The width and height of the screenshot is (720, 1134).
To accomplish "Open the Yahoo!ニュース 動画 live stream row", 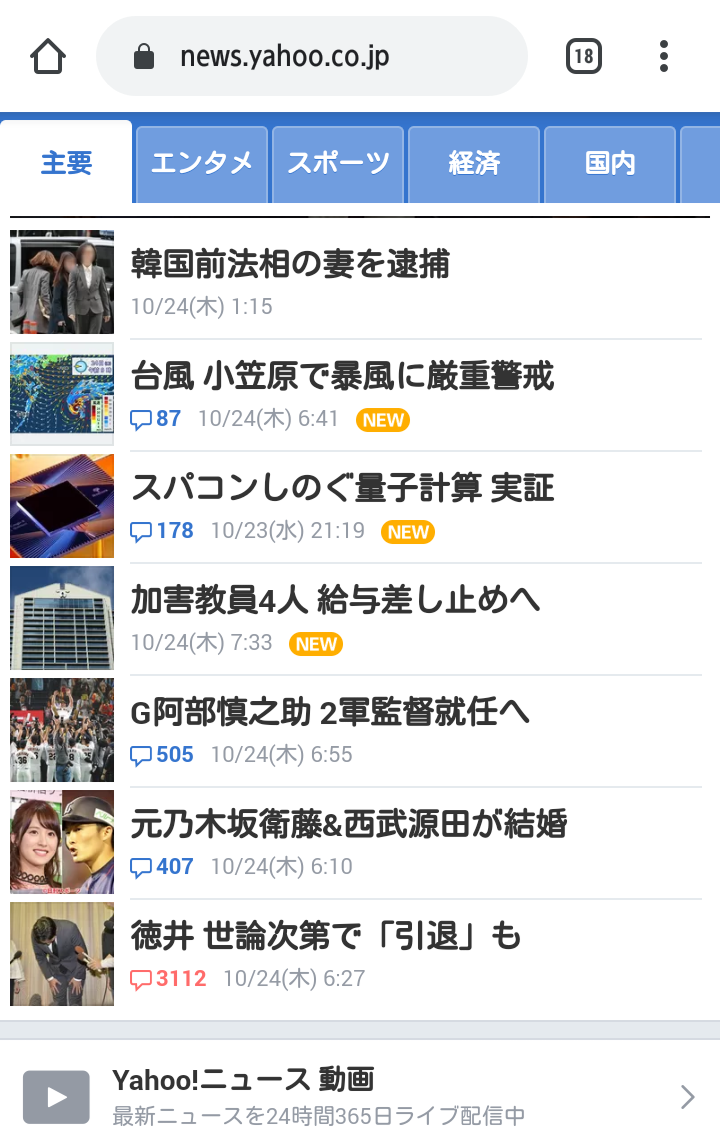I will tap(360, 1094).
